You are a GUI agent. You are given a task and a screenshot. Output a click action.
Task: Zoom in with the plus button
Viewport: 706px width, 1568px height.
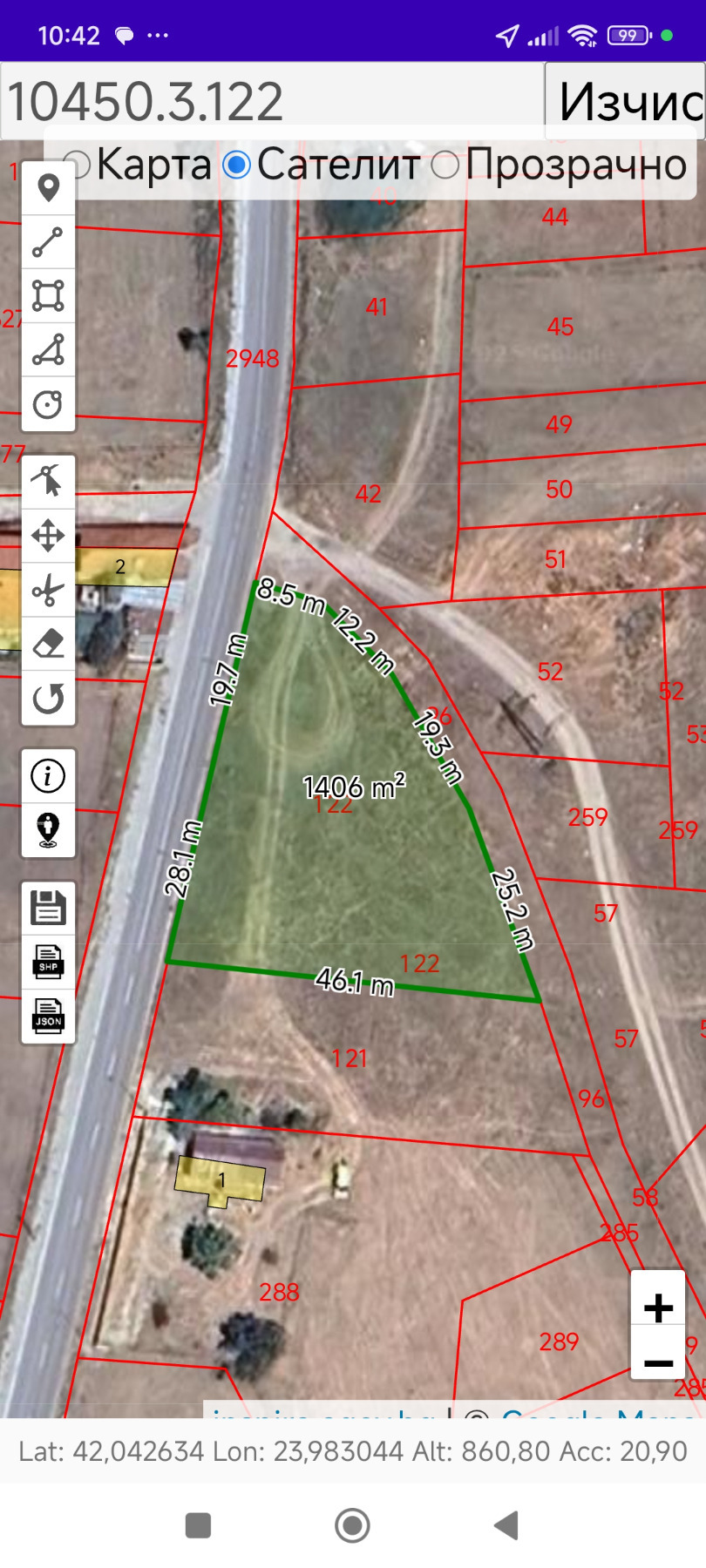[658, 1308]
